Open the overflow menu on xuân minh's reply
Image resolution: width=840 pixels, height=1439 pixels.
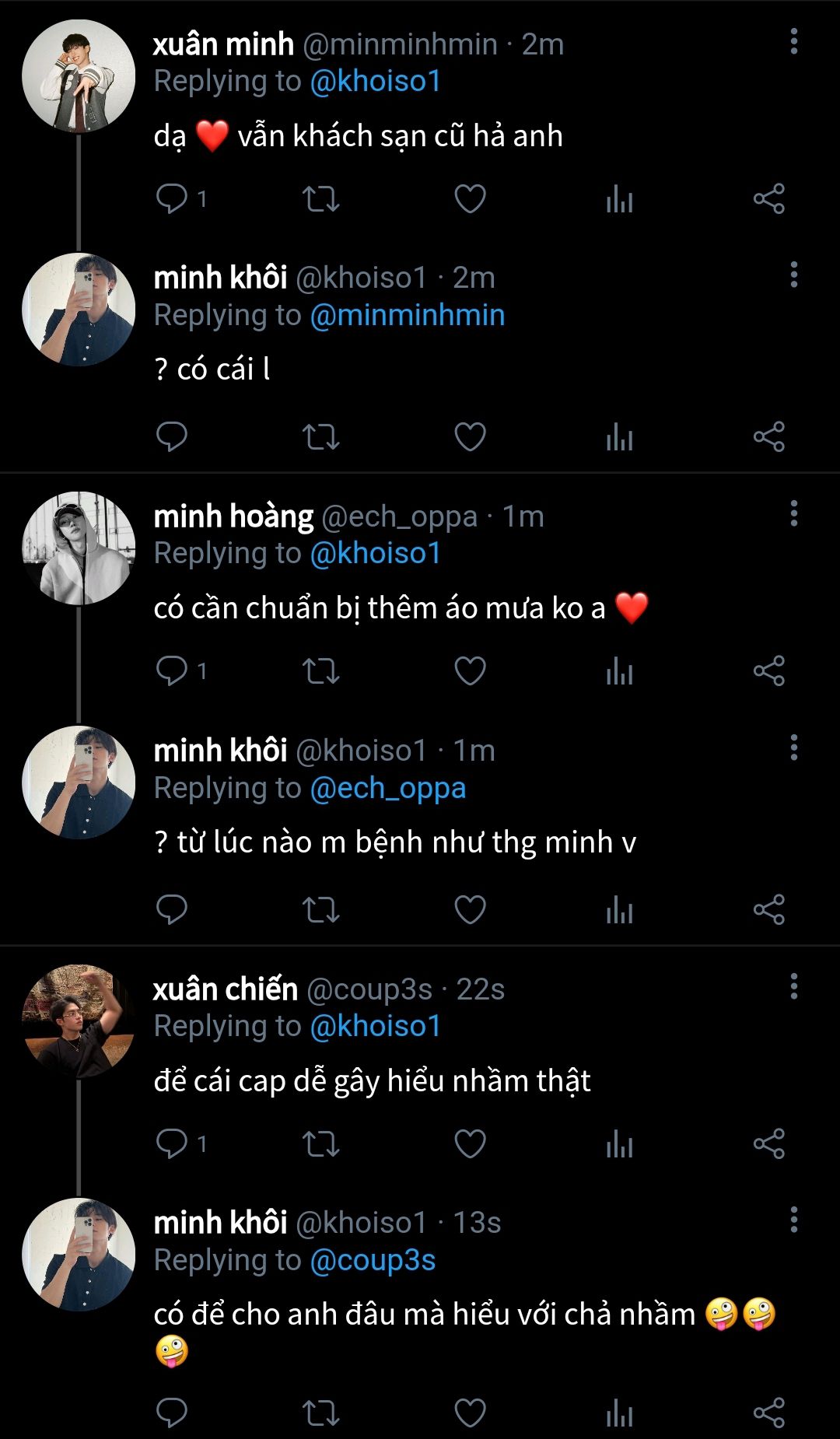click(x=793, y=41)
